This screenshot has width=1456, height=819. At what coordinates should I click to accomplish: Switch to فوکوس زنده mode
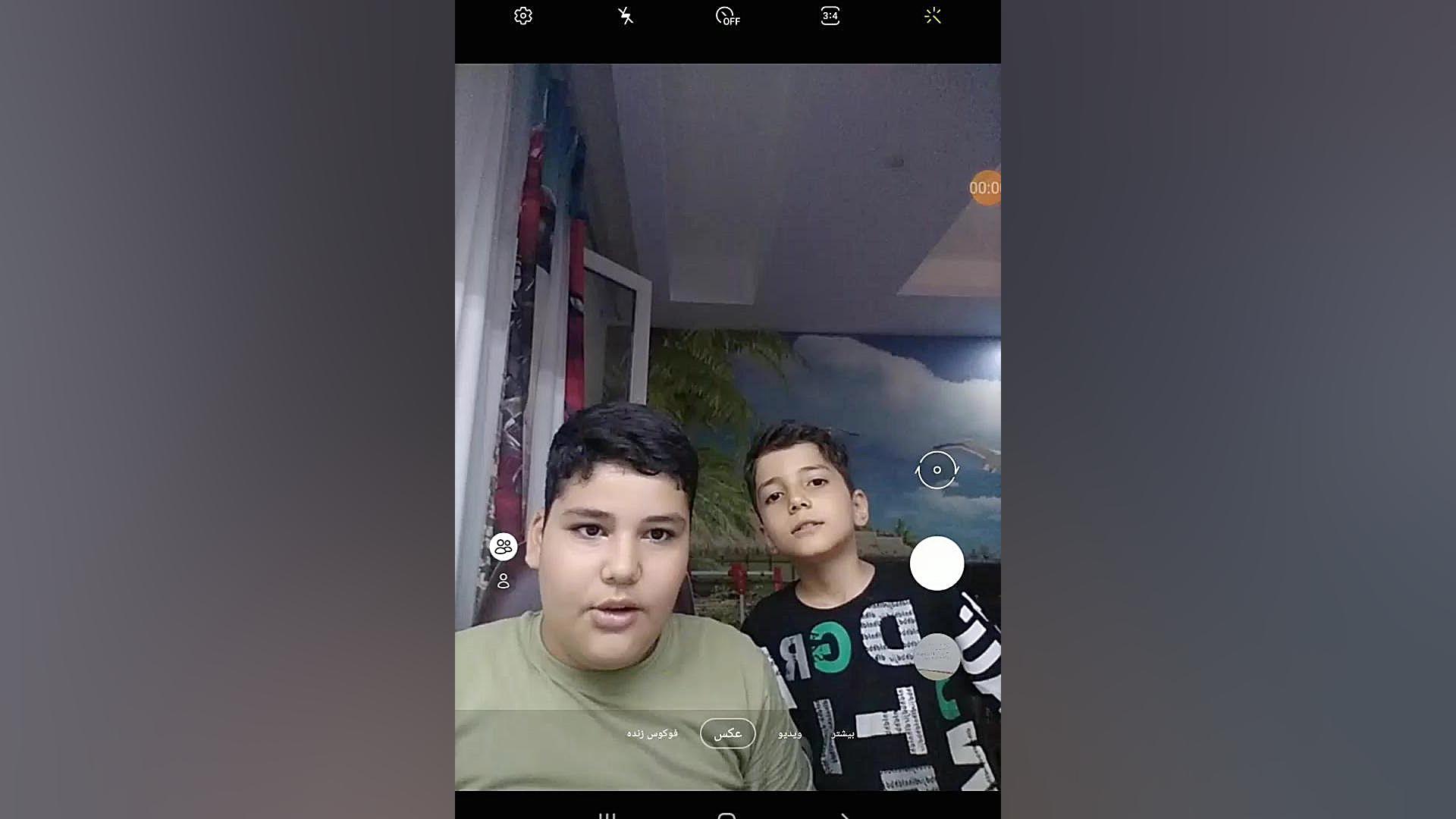tap(652, 733)
